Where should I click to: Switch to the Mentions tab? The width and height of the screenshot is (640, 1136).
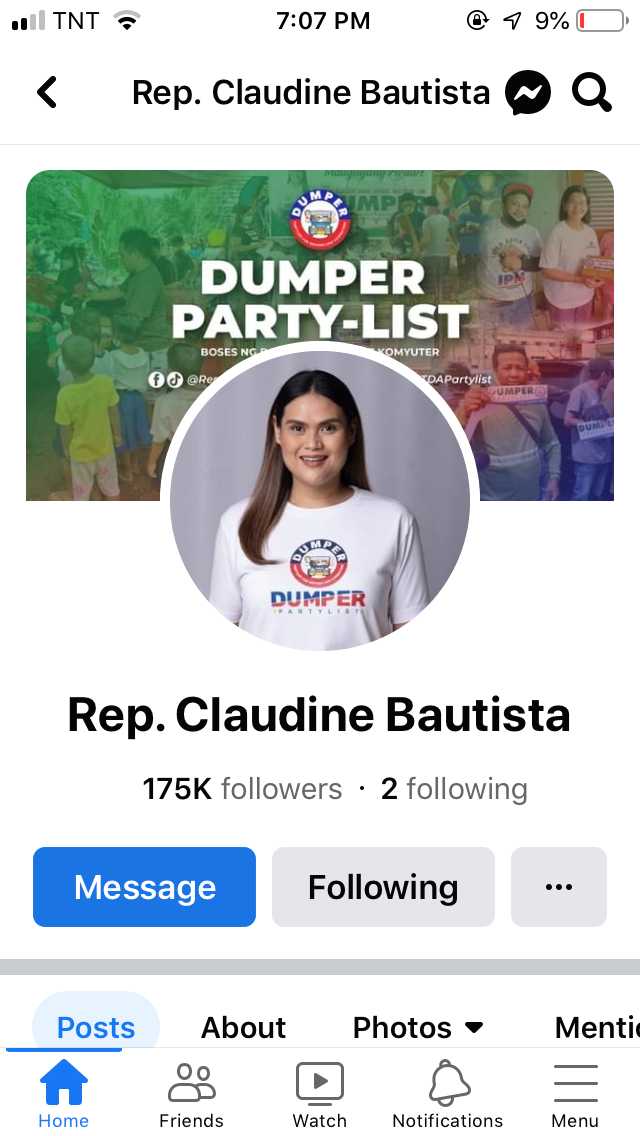coord(596,1027)
